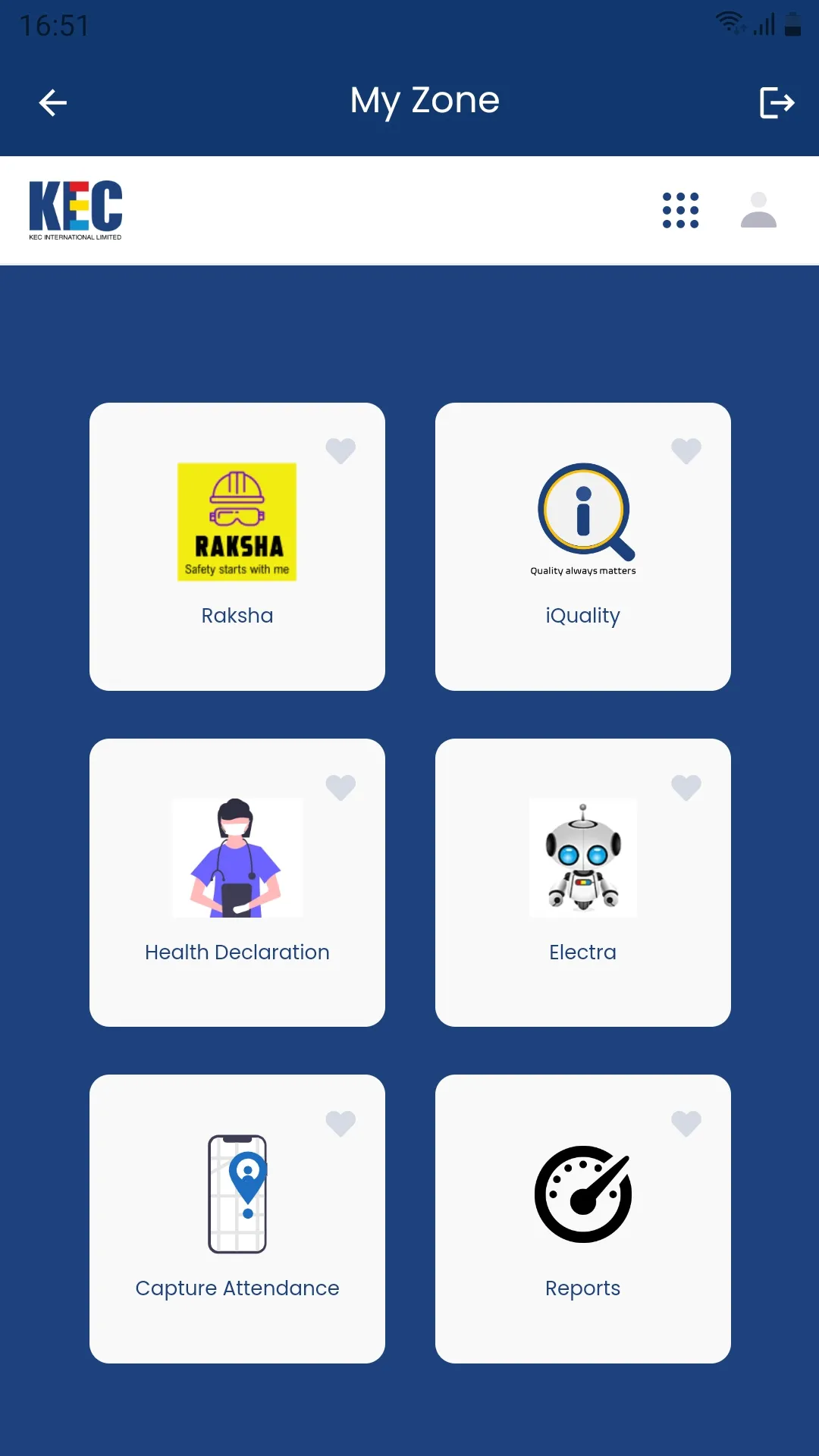Tap the Capture Attendance label

[237, 1288]
